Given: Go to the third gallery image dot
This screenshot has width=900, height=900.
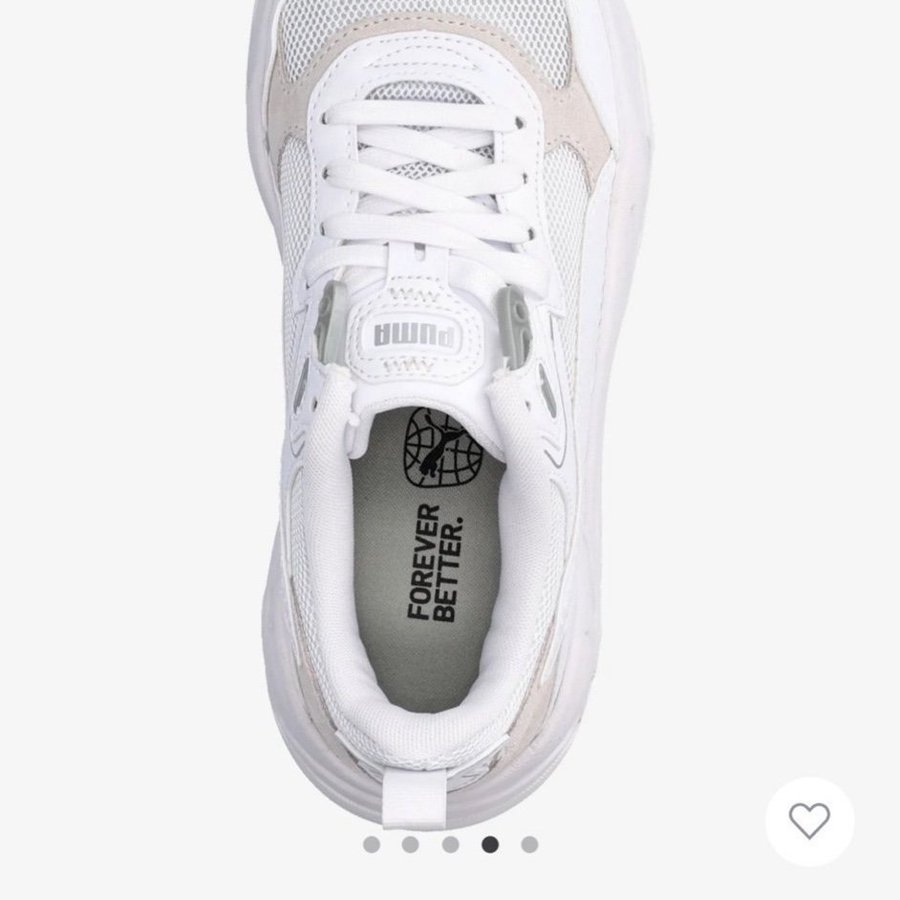Looking at the screenshot, I should (x=450, y=845).
